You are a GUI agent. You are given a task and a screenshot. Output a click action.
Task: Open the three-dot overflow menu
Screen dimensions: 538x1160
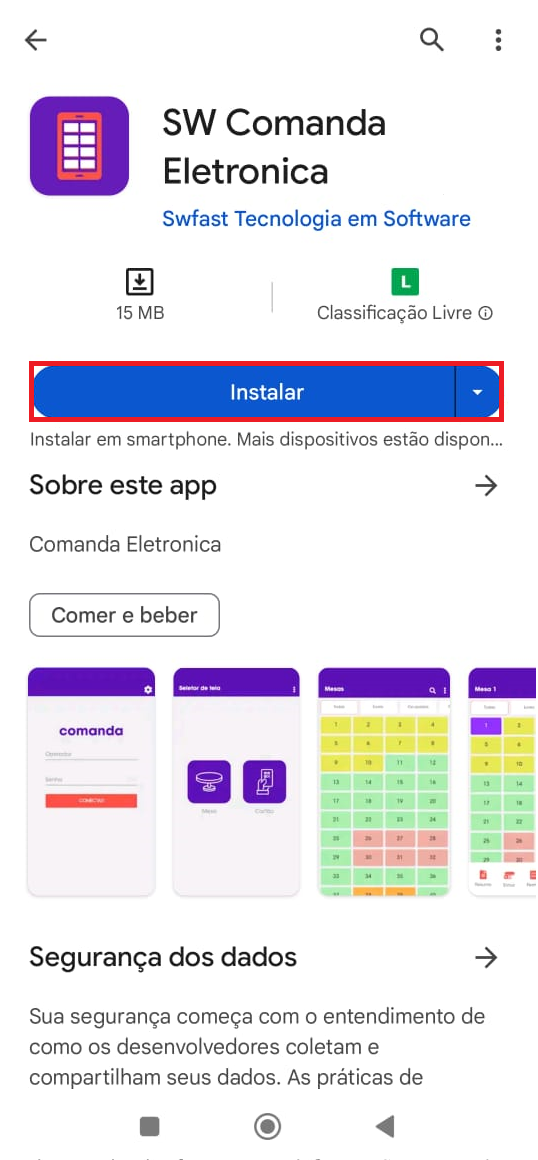498,40
